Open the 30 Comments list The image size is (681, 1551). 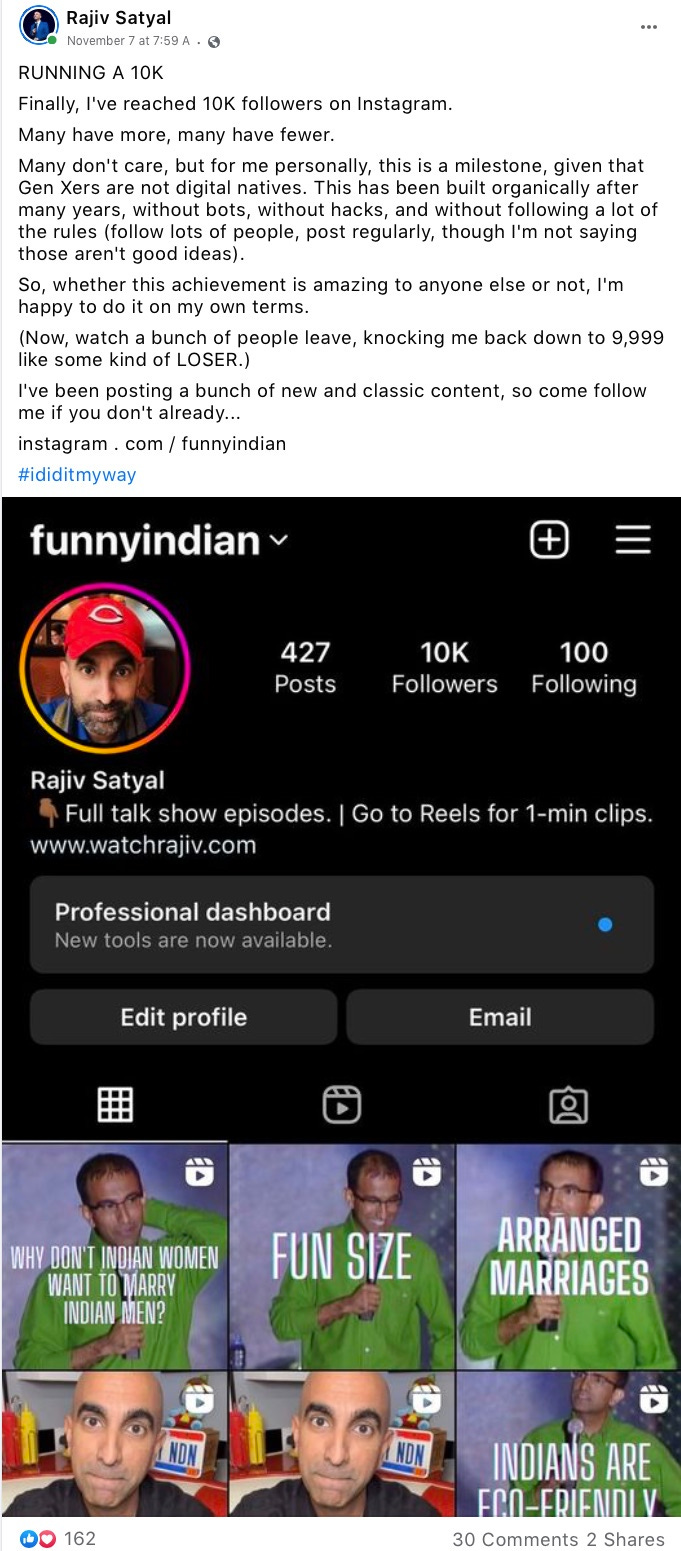point(514,1539)
